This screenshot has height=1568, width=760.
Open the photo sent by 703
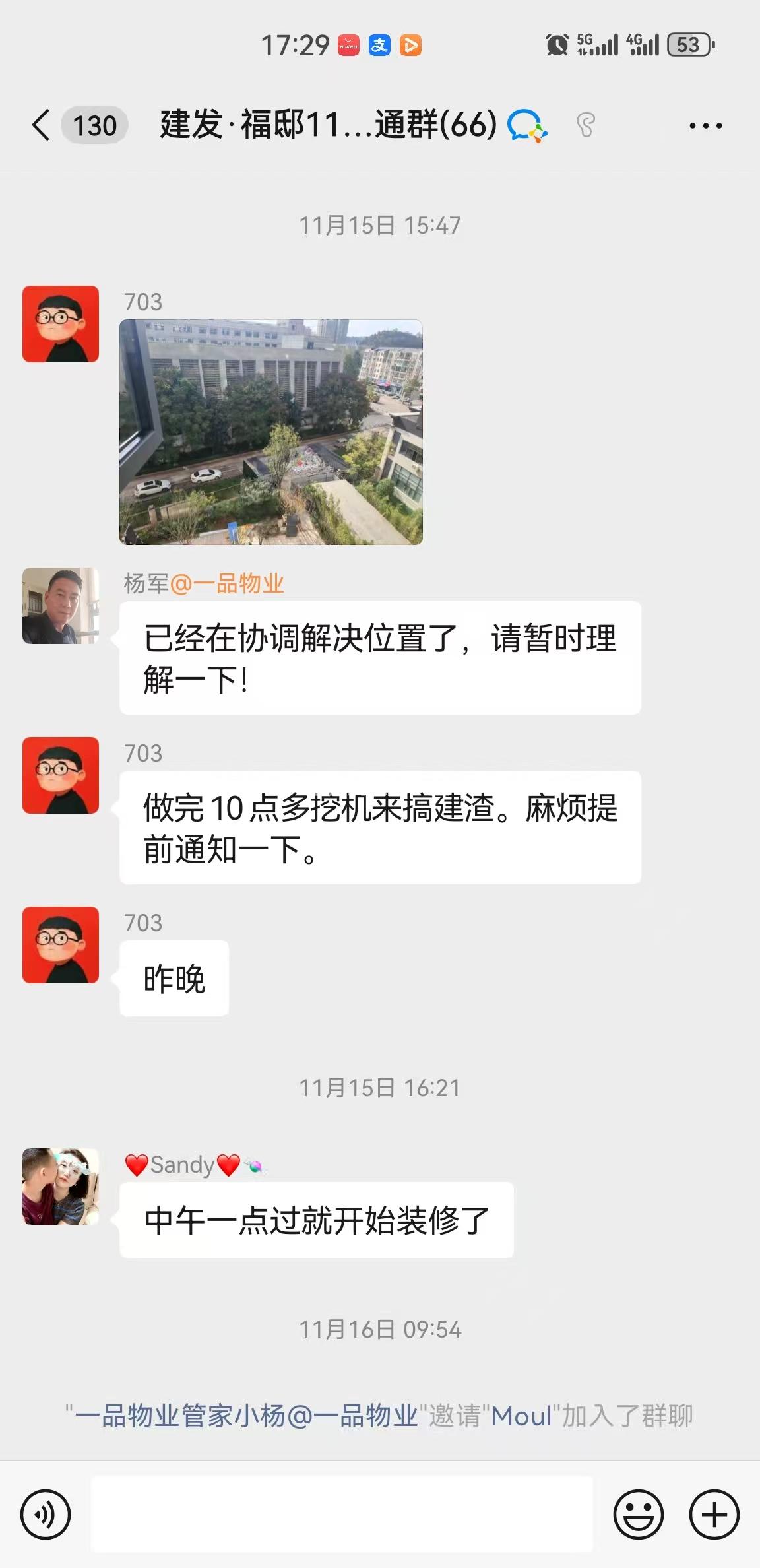(x=270, y=432)
